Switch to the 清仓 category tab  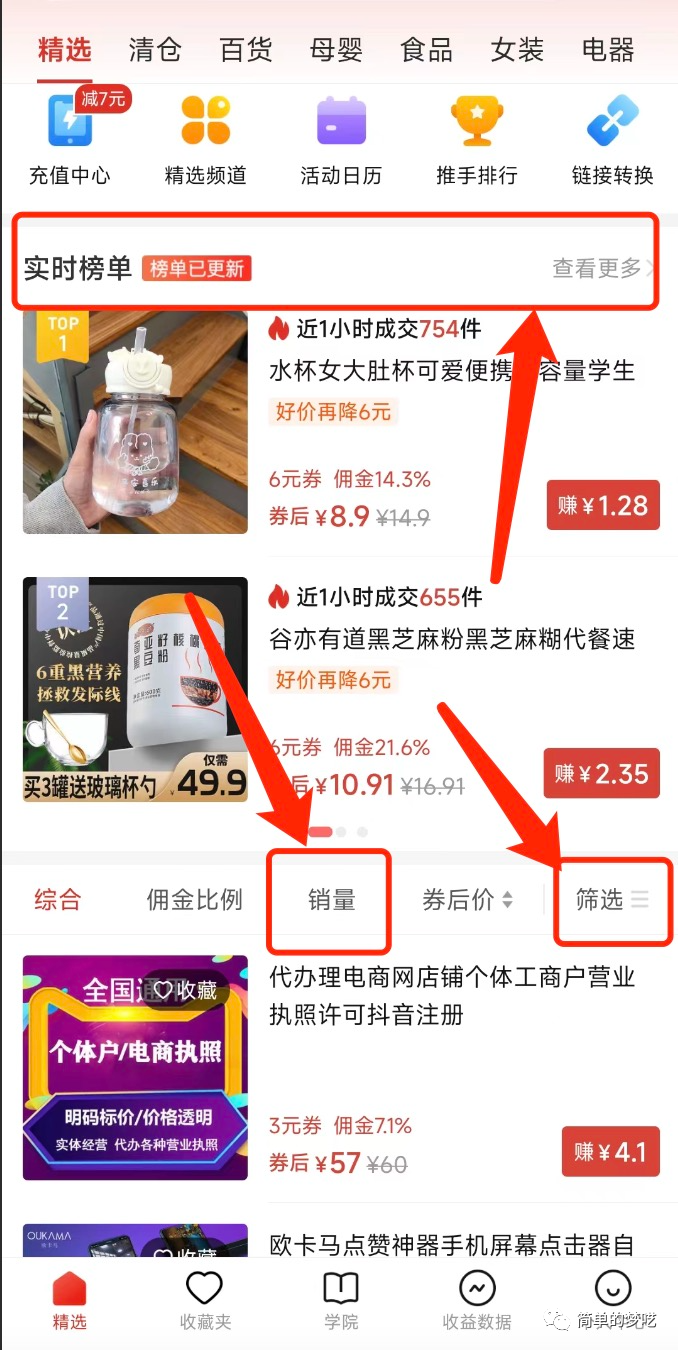[155, 49]
